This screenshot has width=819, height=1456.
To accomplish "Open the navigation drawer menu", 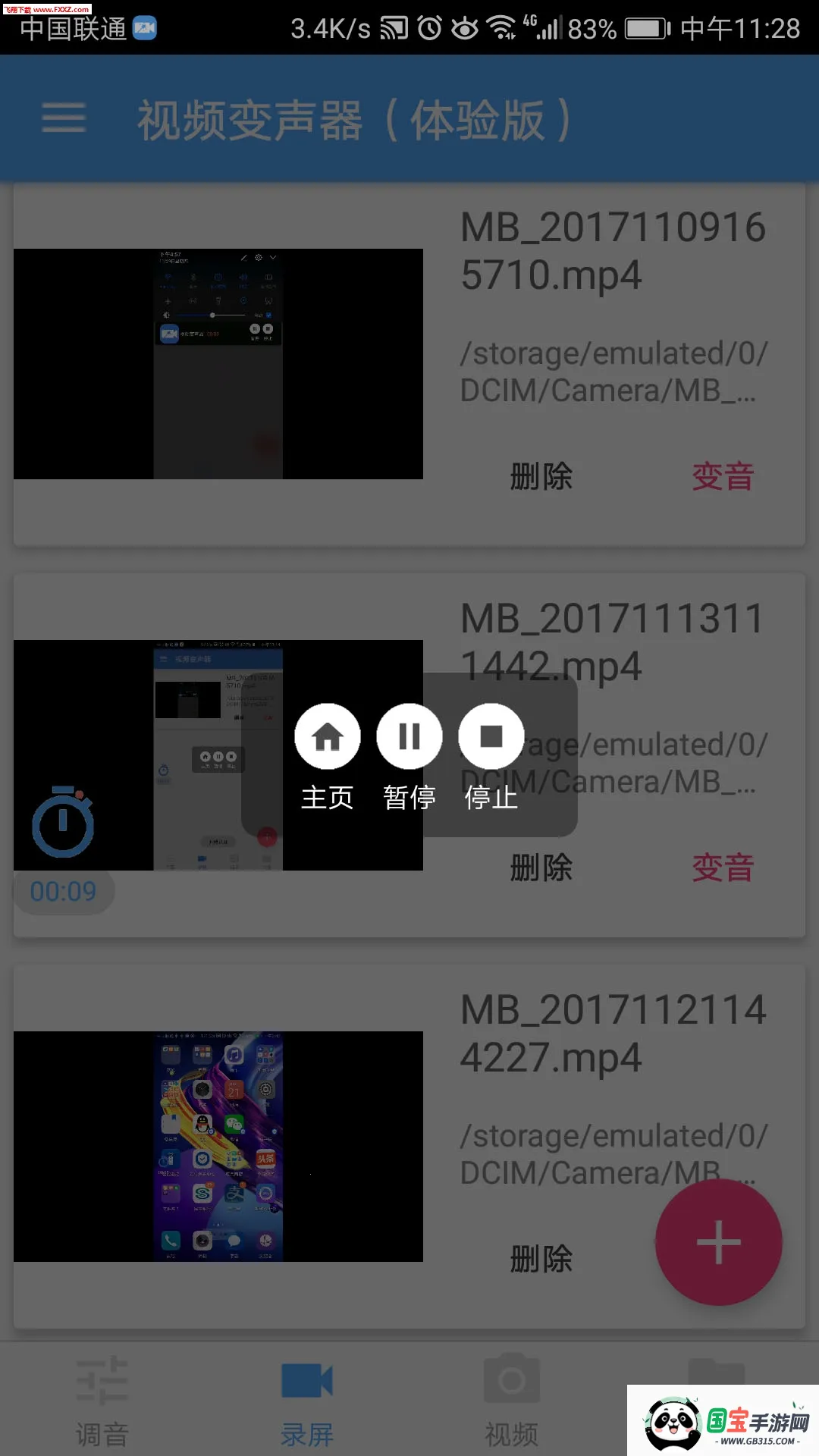I will (x=63, y=119).
